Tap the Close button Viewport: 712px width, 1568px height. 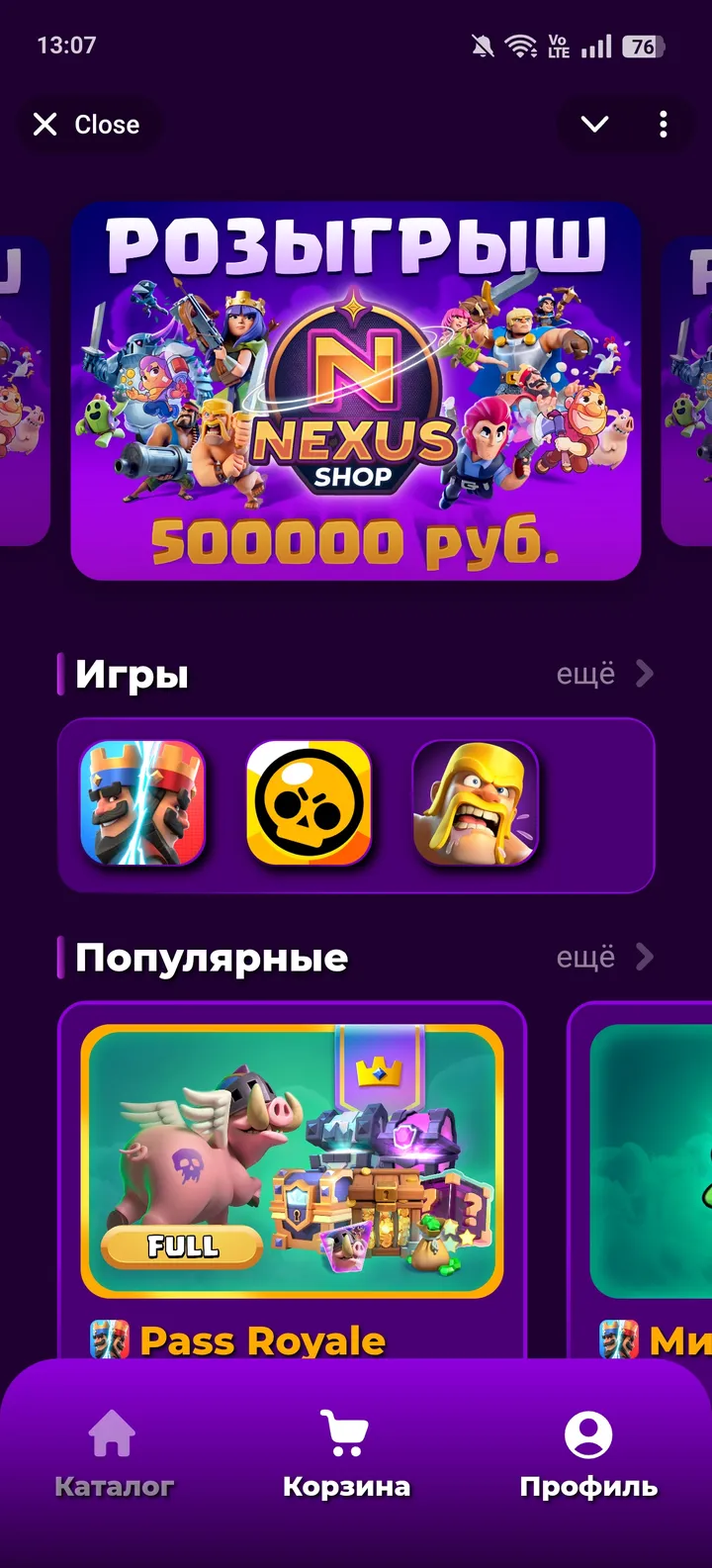[87, 124]
